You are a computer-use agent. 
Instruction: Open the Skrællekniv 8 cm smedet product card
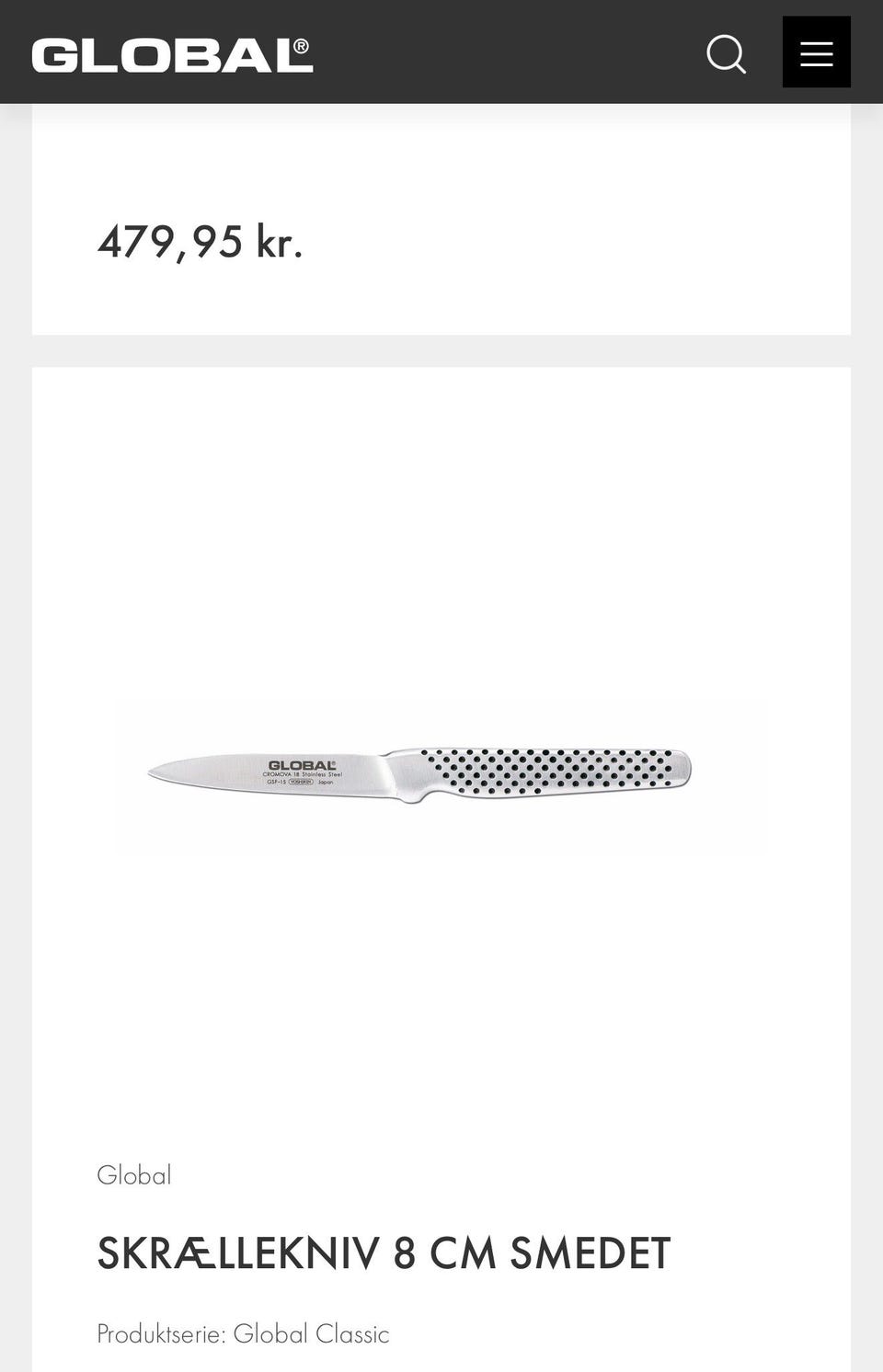click(384, 1252)
